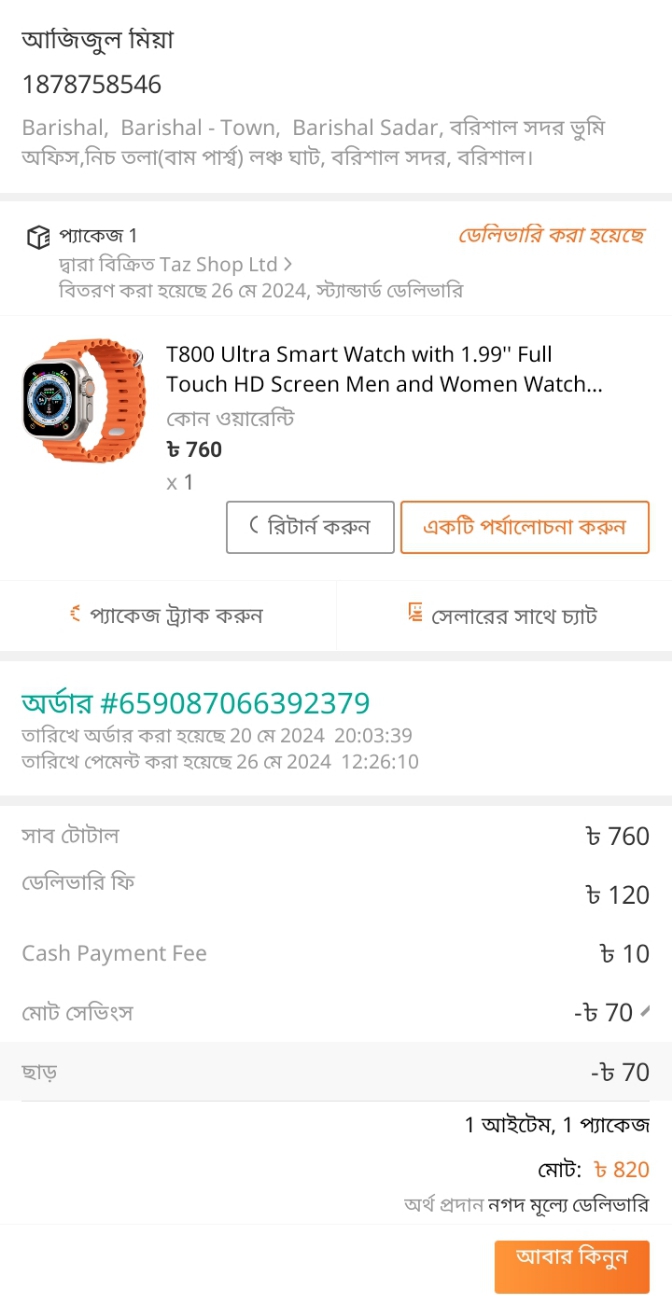Viewport: 672px width, 1296px height.
Task: Chat with seller via সেলারের সাথে চ্যাট
Action: pos(504,615)
